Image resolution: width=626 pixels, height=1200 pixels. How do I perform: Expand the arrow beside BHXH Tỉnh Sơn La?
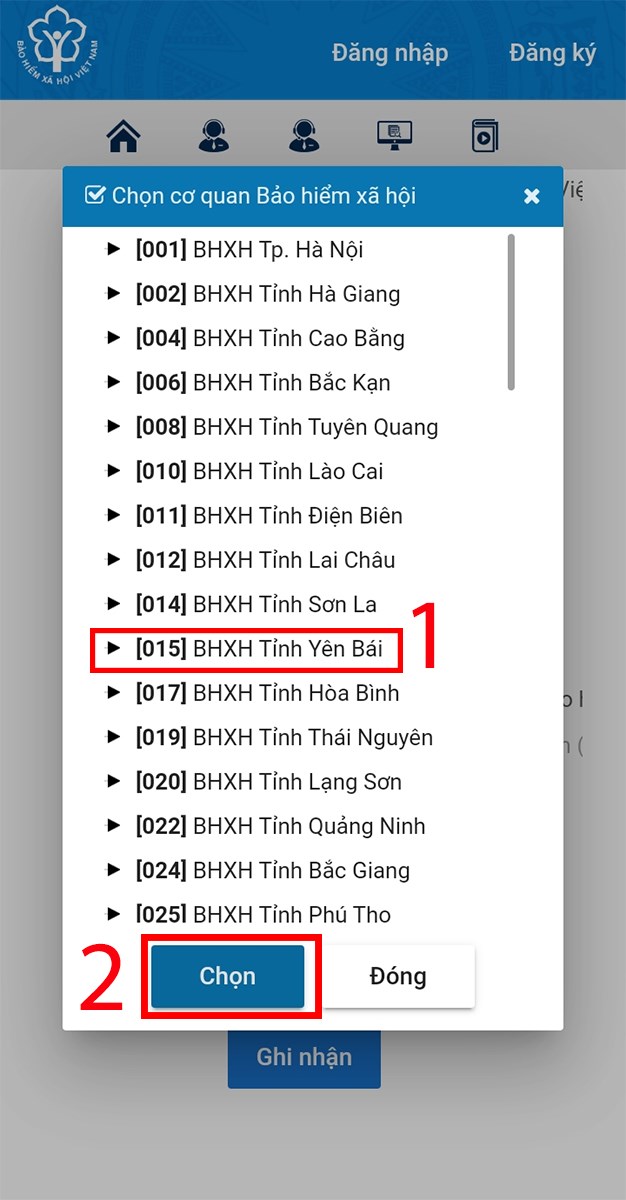point(114,604)
